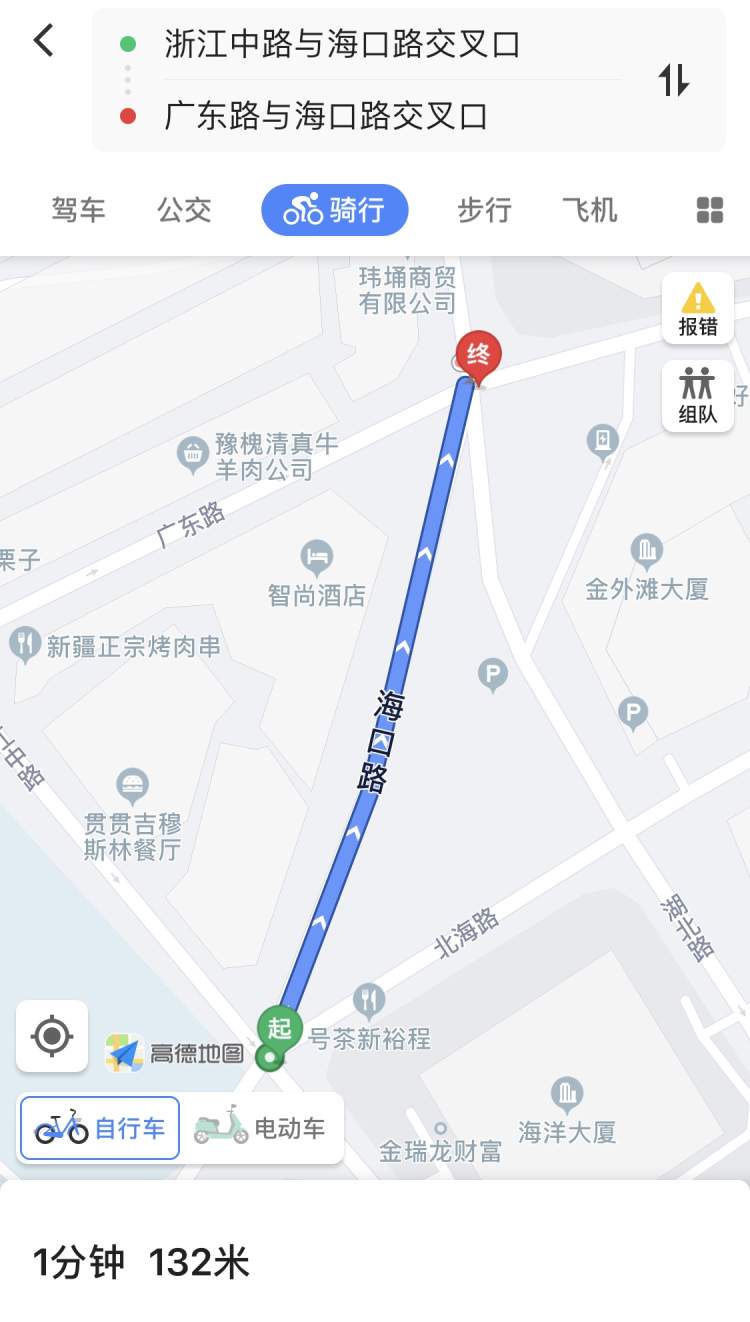
Task: Switch to the 公交 transit tab
Action: (184, 210)
